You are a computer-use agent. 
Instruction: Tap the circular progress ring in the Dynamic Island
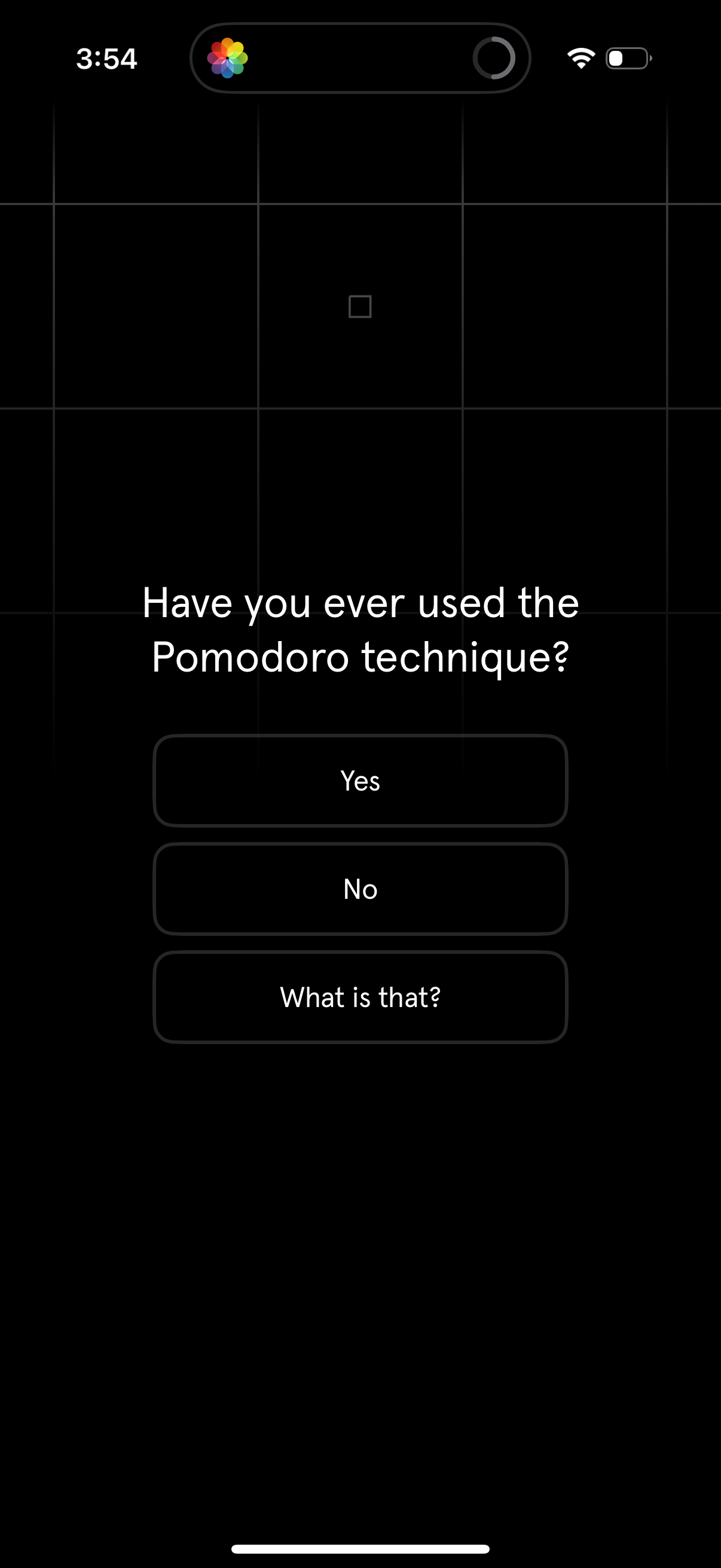coord(496,58)
